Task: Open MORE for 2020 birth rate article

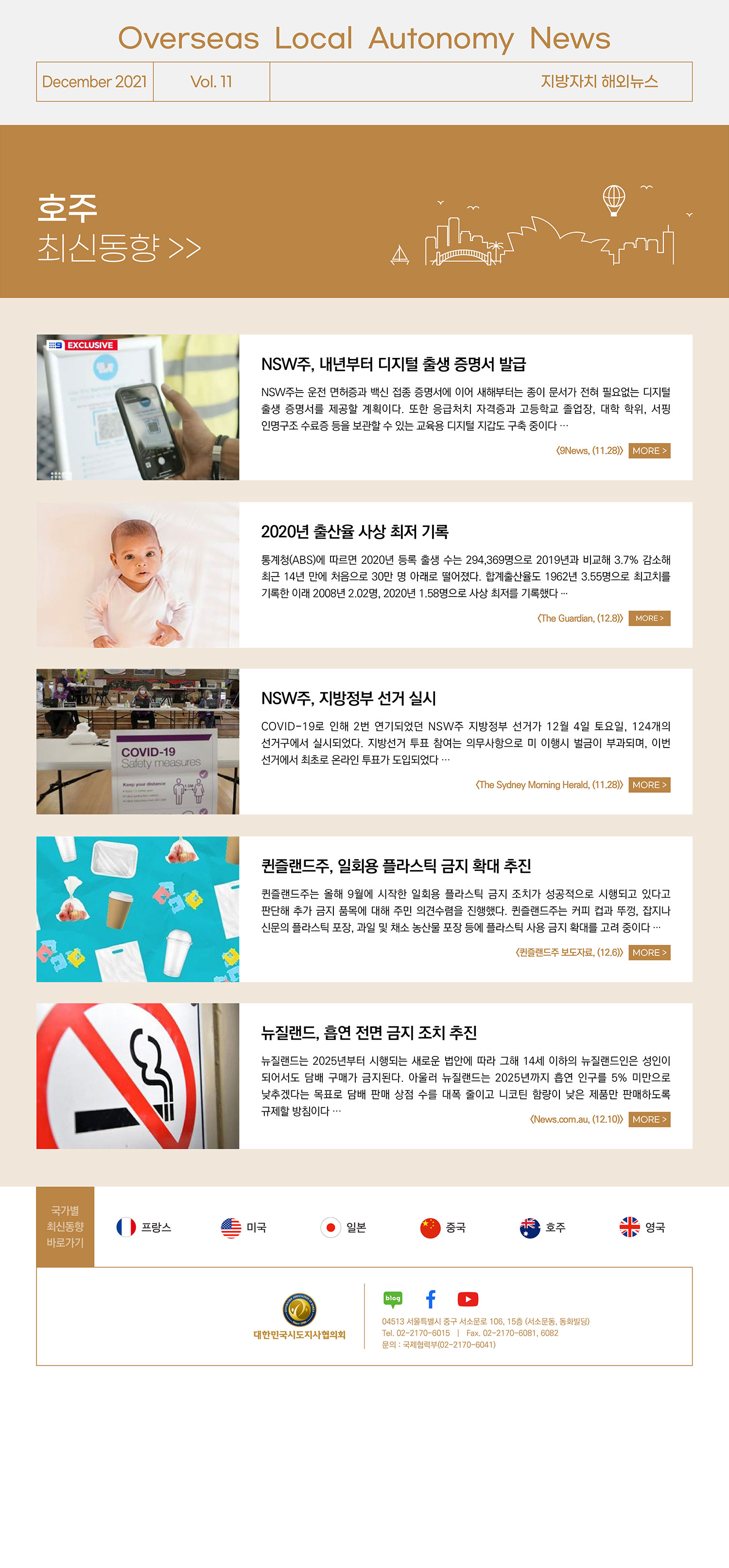Action: [649, 618]
